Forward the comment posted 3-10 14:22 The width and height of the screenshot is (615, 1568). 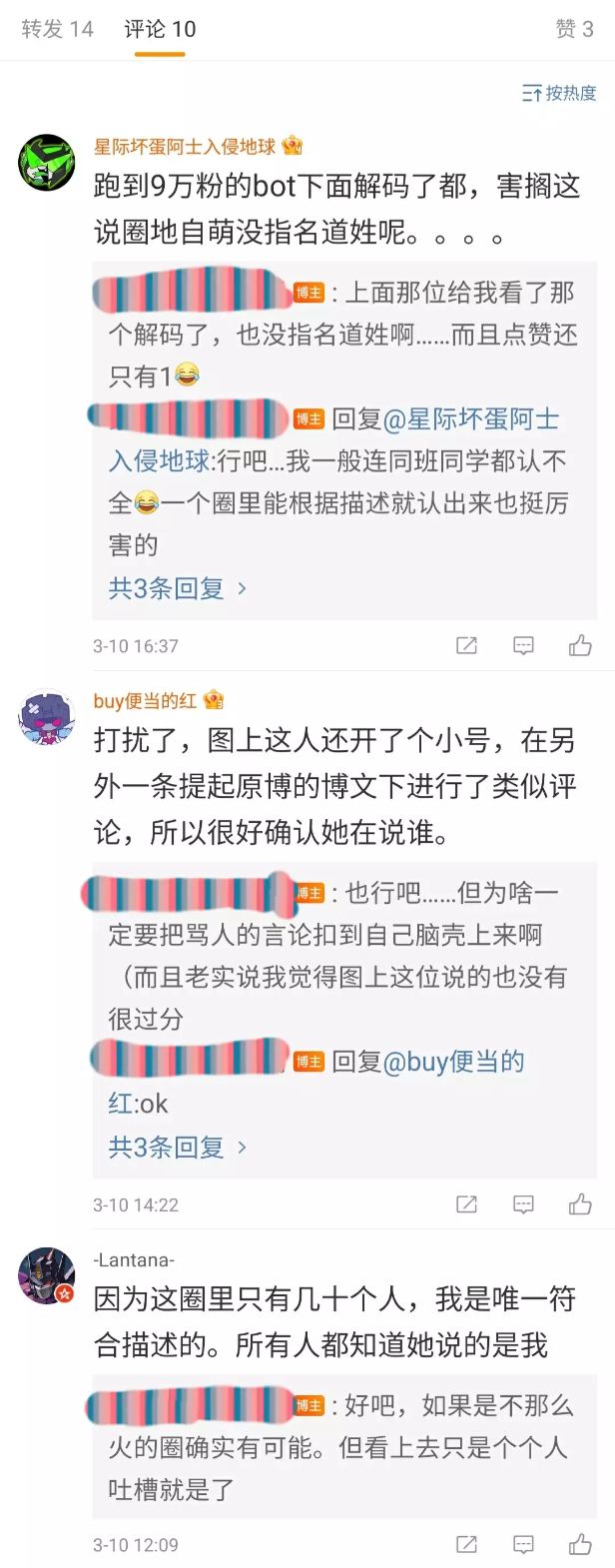[466, 1205]
